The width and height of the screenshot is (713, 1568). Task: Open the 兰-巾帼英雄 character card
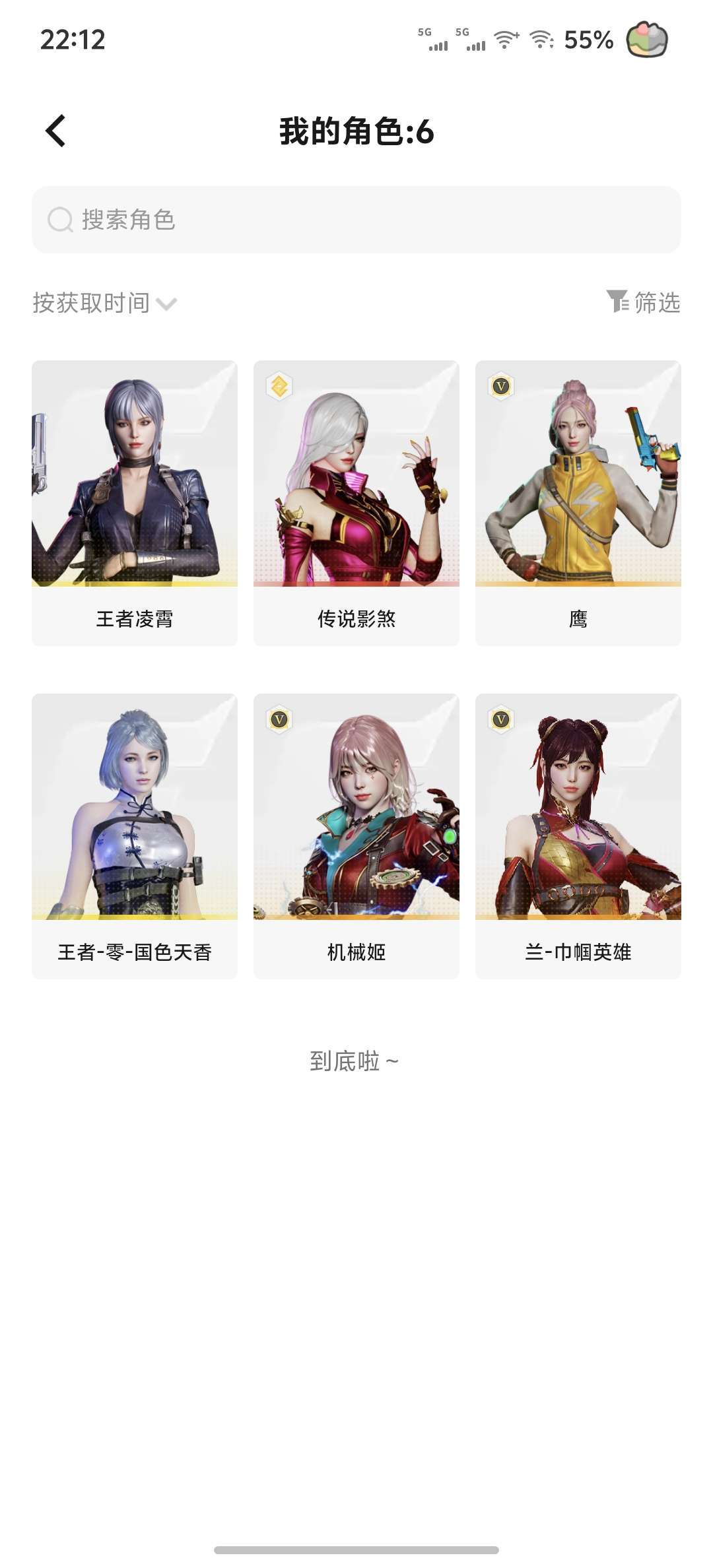pos(578,835)
